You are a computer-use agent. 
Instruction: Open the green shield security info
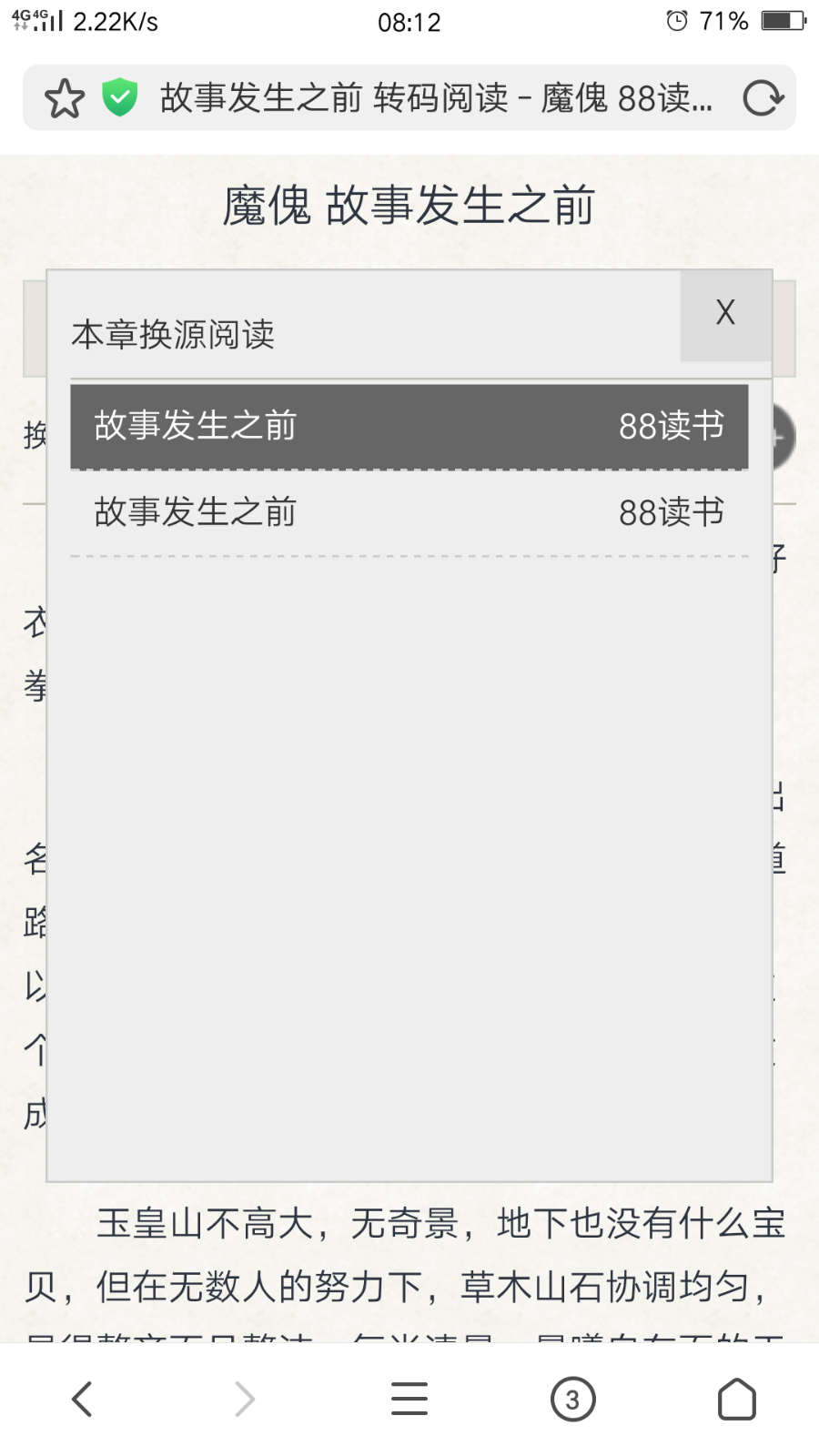point(119,98)
